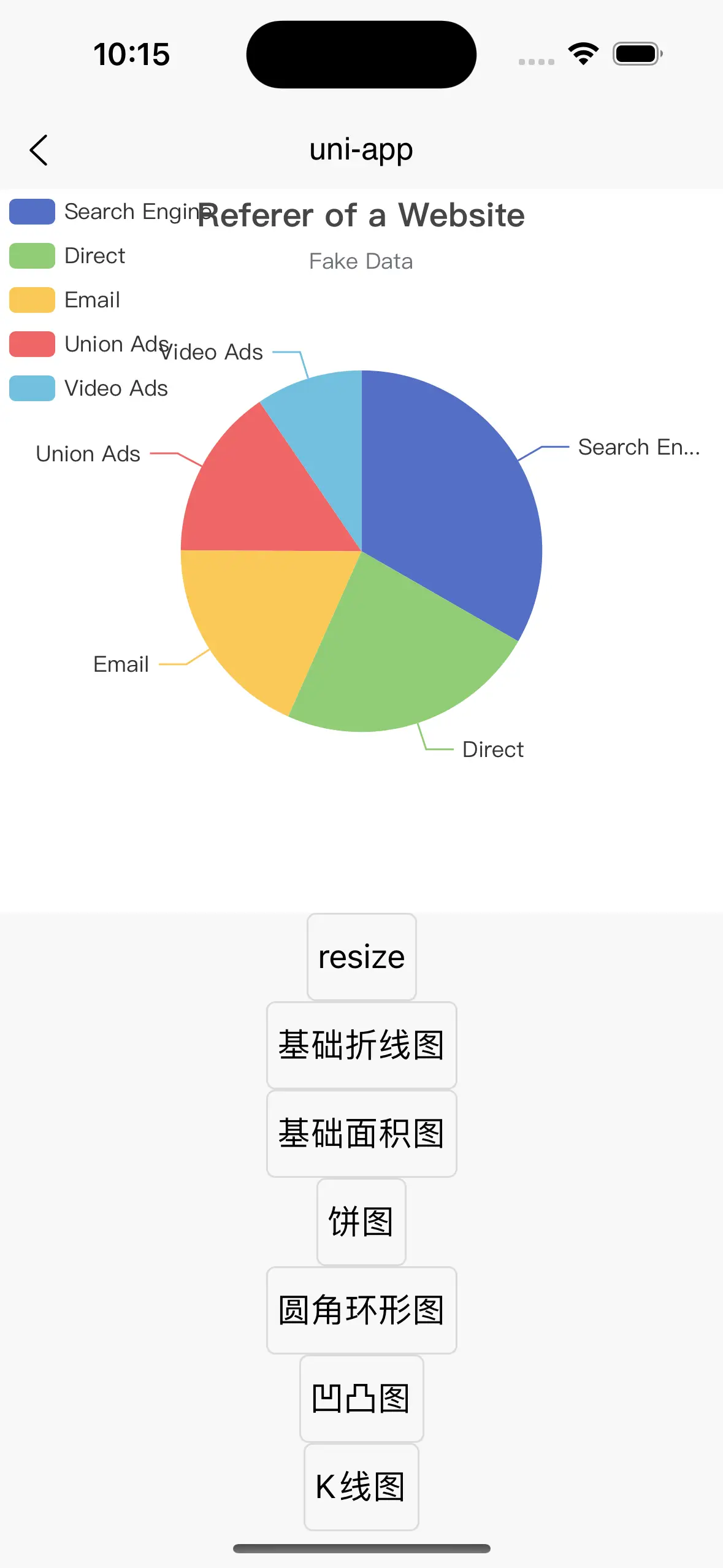Image resolution: width=723 pixels, height=1568 pixels.
Task: Hide Email series via its legend
Action: click(64, 300)
